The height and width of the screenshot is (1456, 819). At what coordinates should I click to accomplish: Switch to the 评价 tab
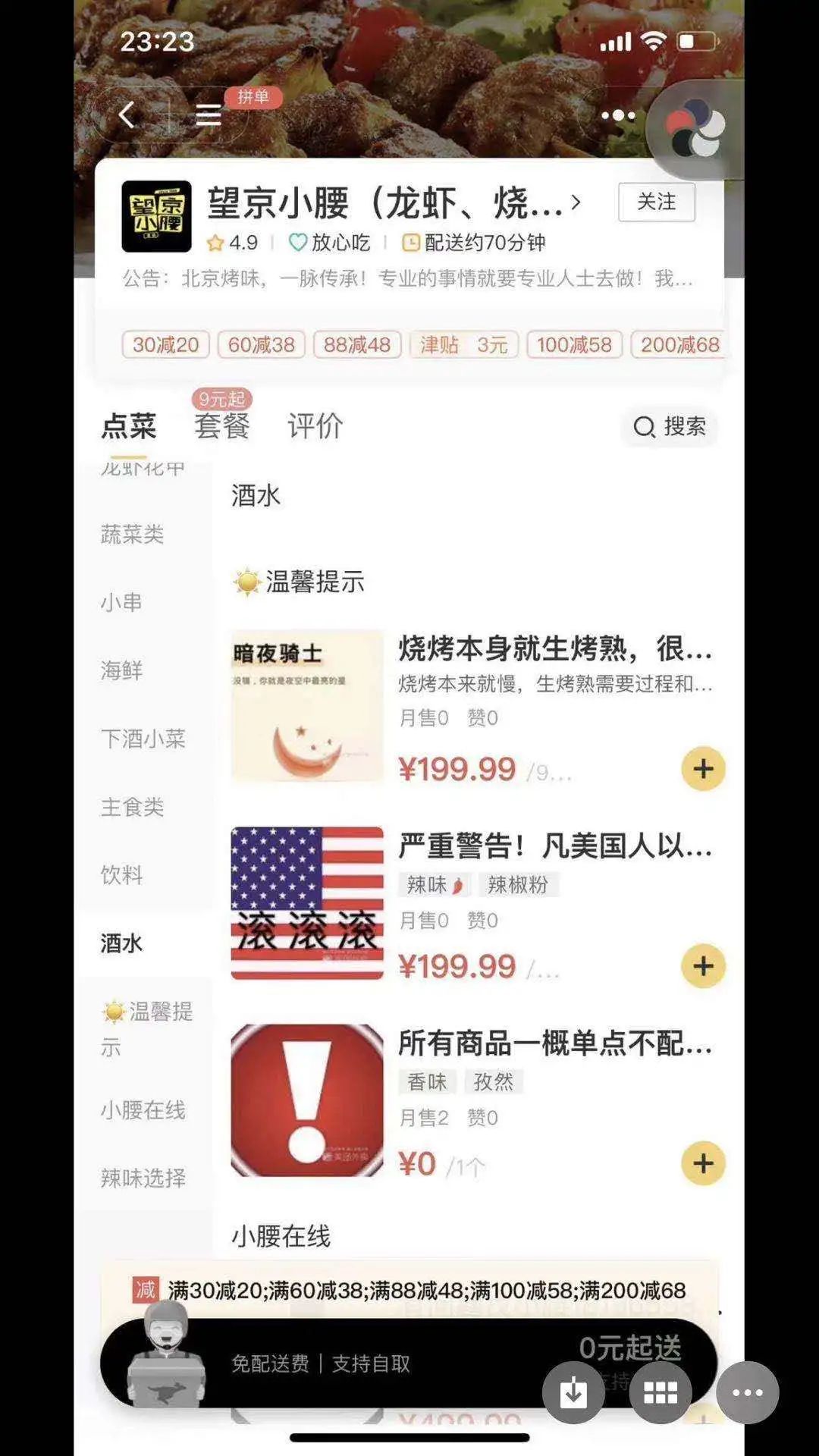pyautogui.click(x=315, y=427)
